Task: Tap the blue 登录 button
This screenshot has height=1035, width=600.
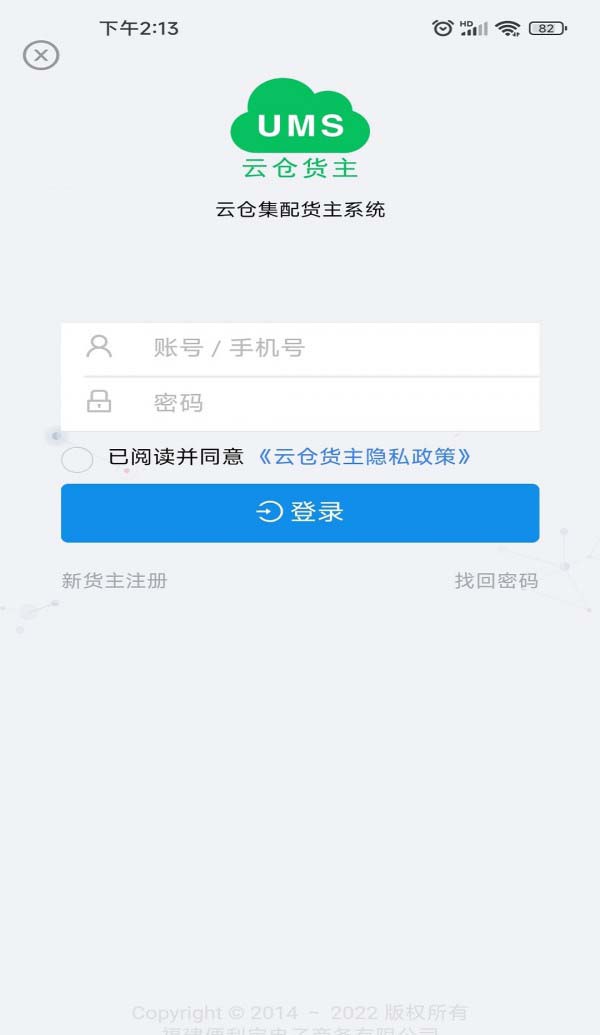Action: [x=300, y=513]
